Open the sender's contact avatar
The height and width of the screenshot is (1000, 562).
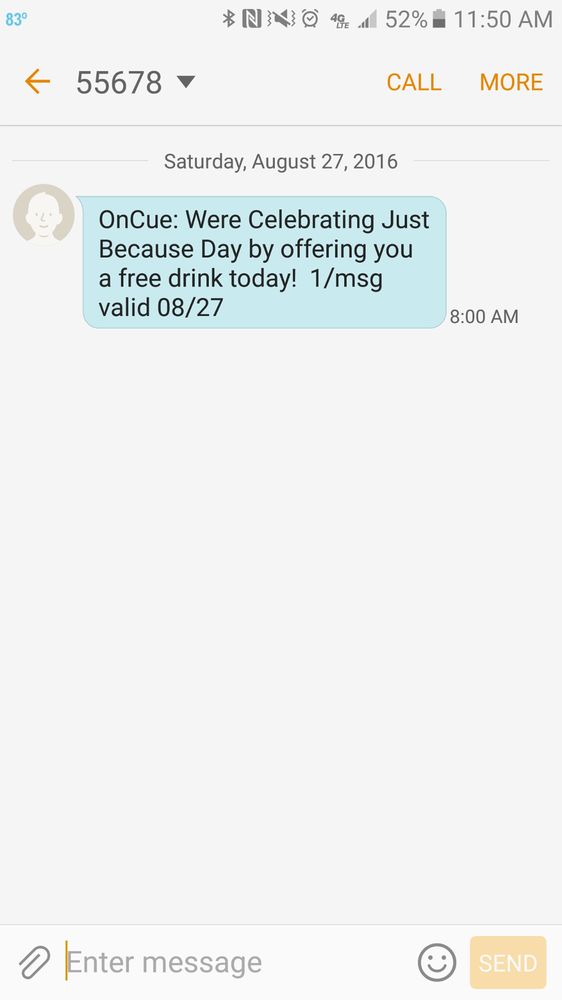43,215
